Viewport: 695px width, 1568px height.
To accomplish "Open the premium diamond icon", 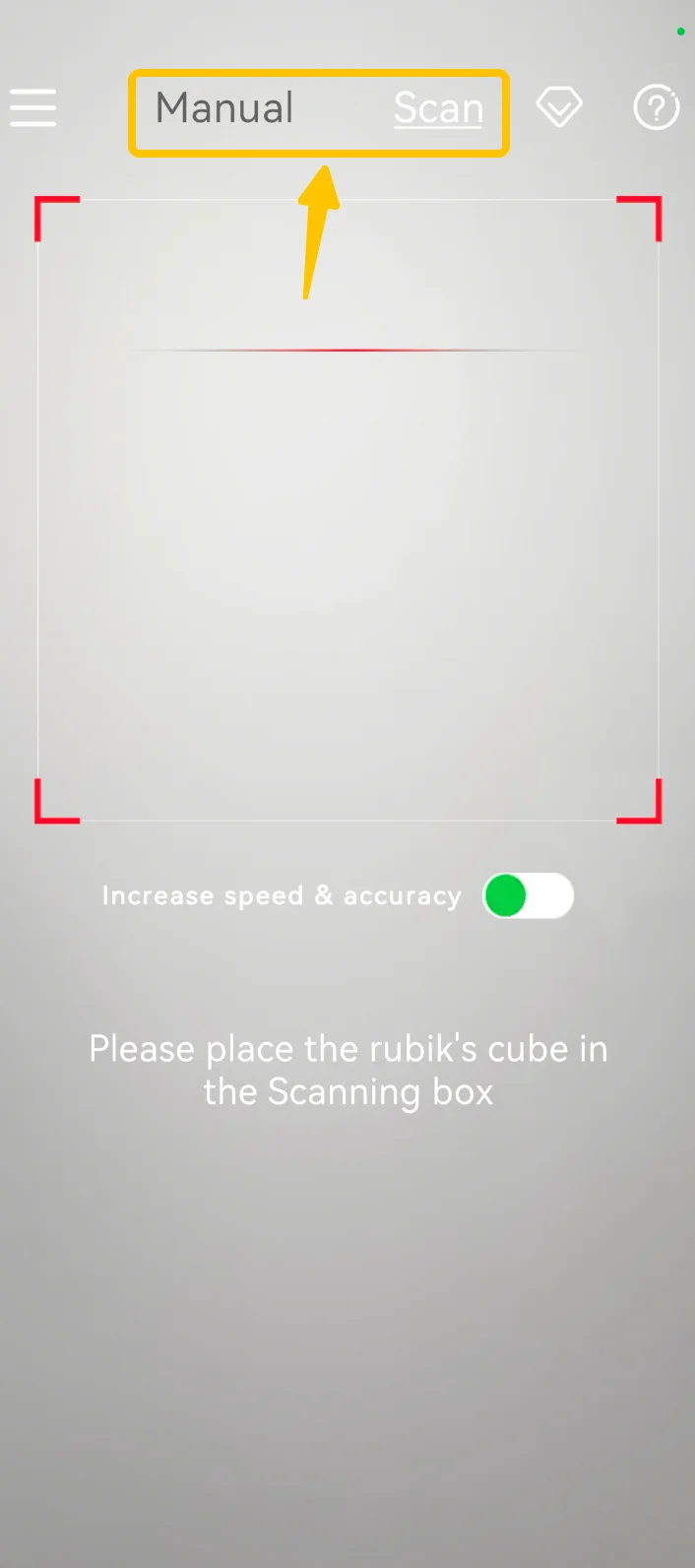I will click(558, 107).
